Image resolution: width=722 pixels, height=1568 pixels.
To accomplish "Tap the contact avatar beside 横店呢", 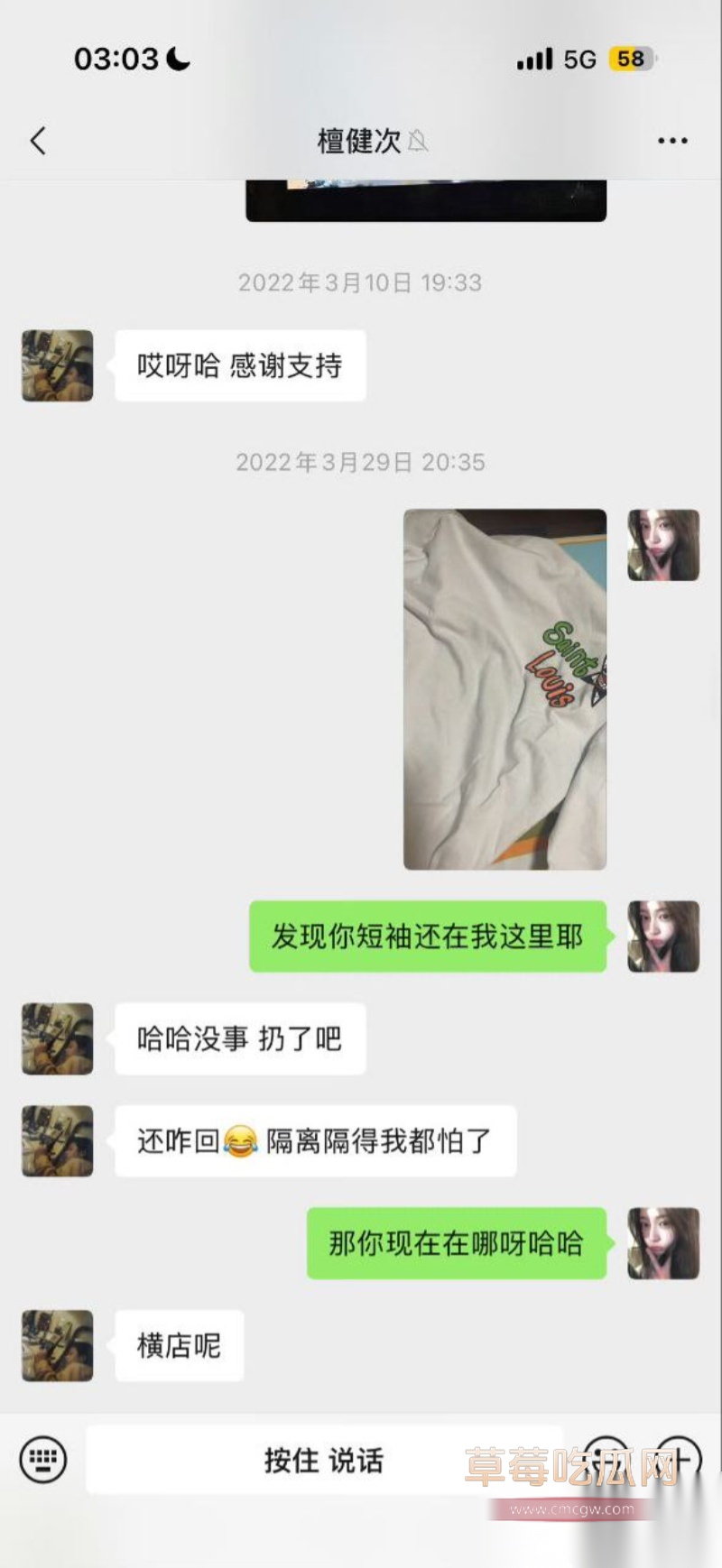I will (56, 1345).
